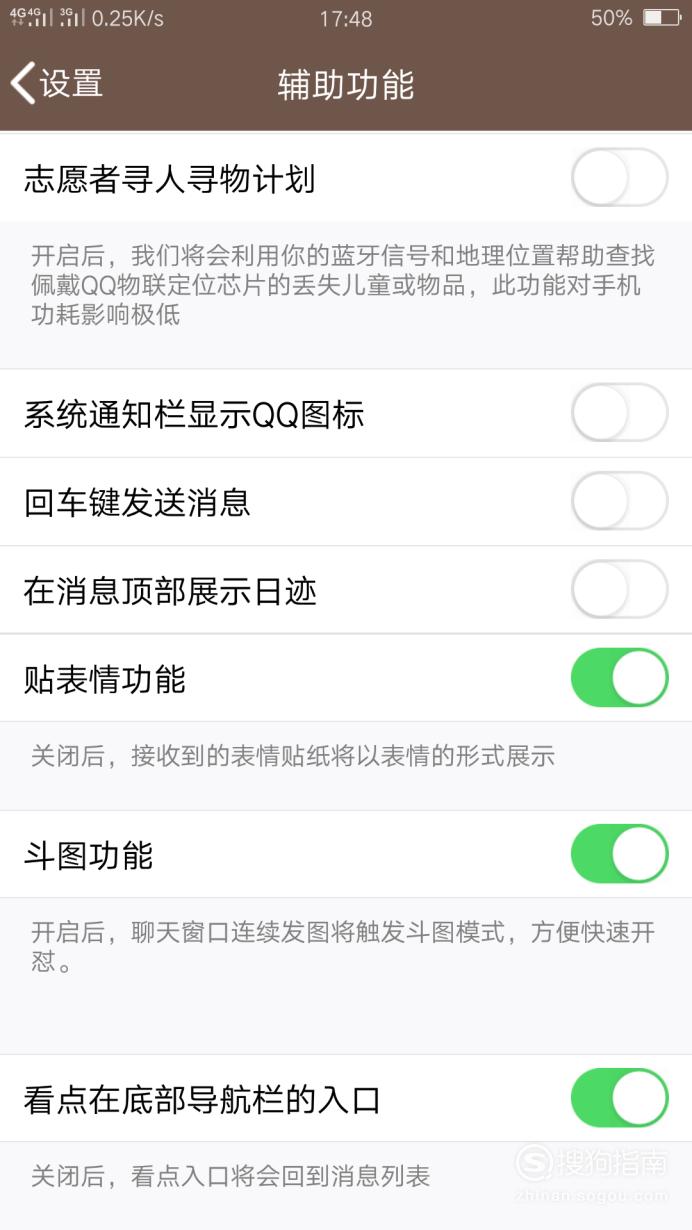The width and height of the screenshot is (692, 1230).
Task: Turn off 斗图功能
Action: (619, 854)
